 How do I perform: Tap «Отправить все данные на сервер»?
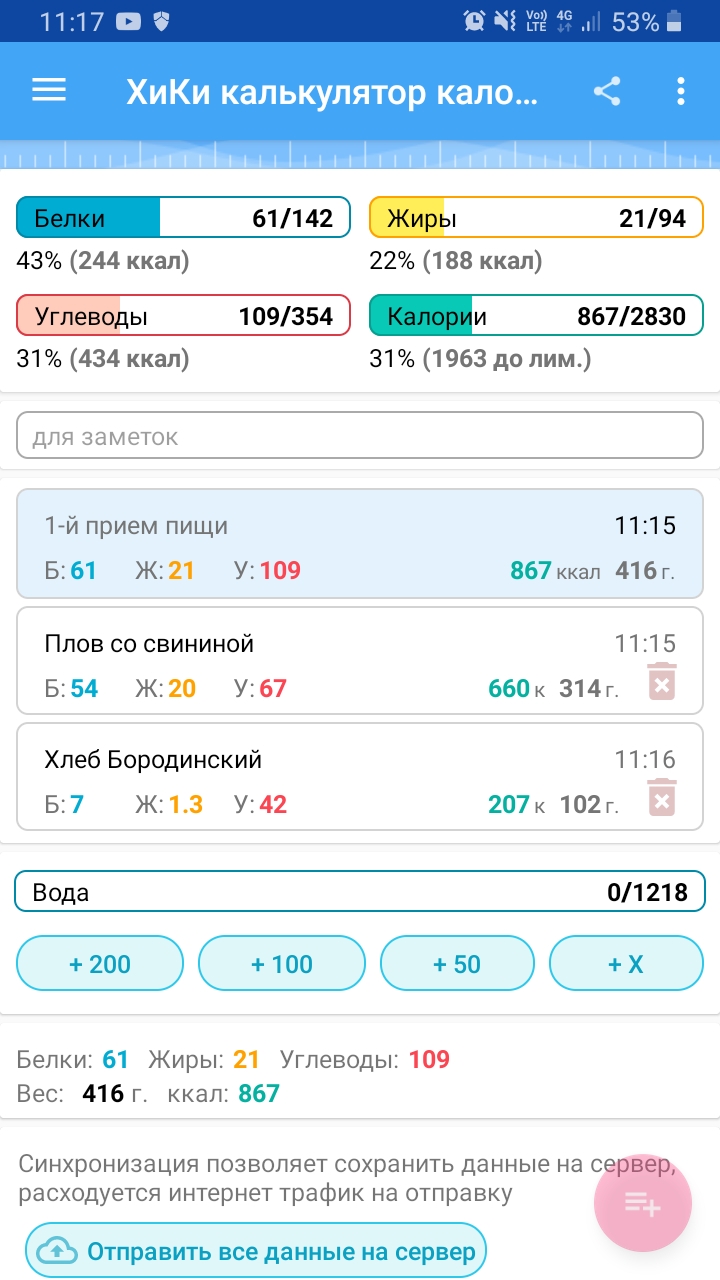[256, 1251]
